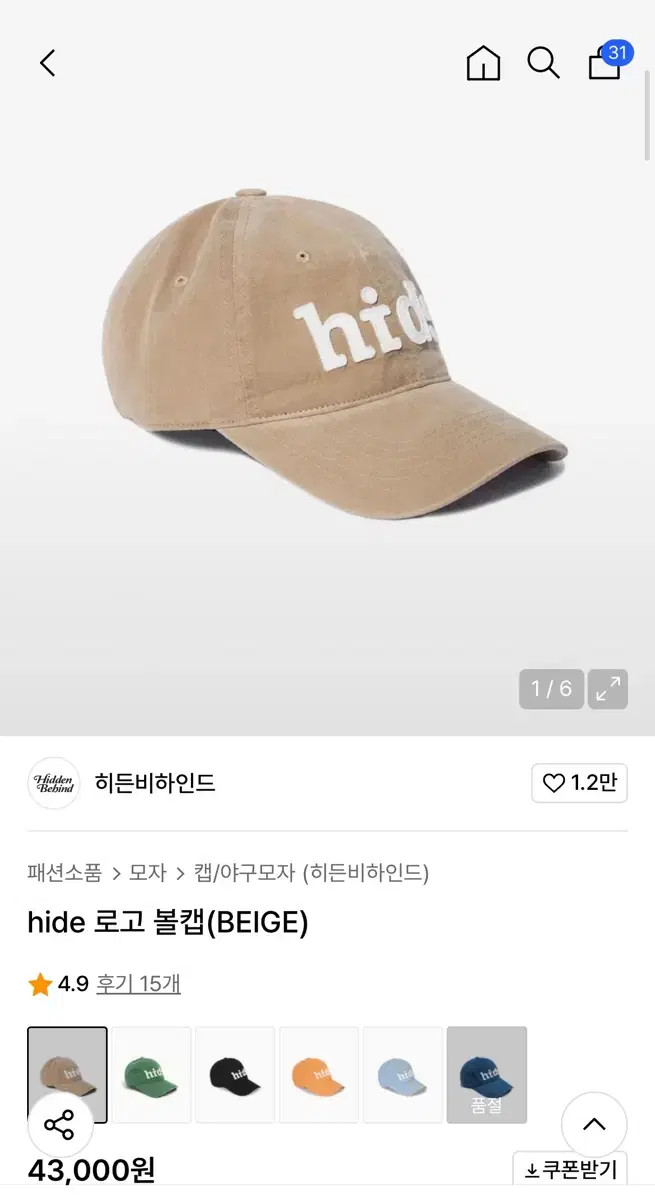Image resolution: width=655 pixels, height=1200 pixels.
Task: Select the sold-out navy cap option
Action: 487,1075
